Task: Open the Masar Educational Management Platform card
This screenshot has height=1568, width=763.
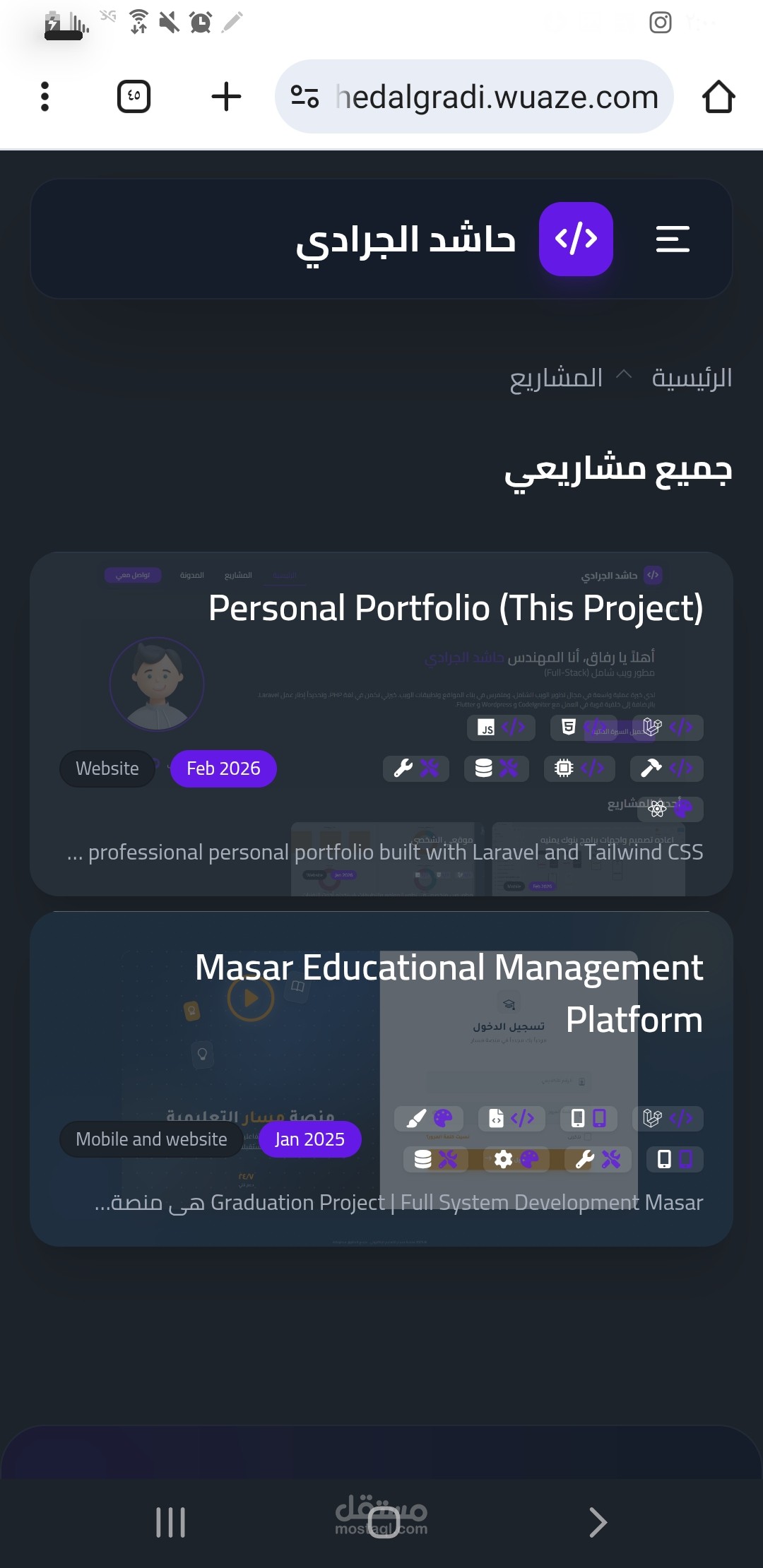Action: (381, 1079)
